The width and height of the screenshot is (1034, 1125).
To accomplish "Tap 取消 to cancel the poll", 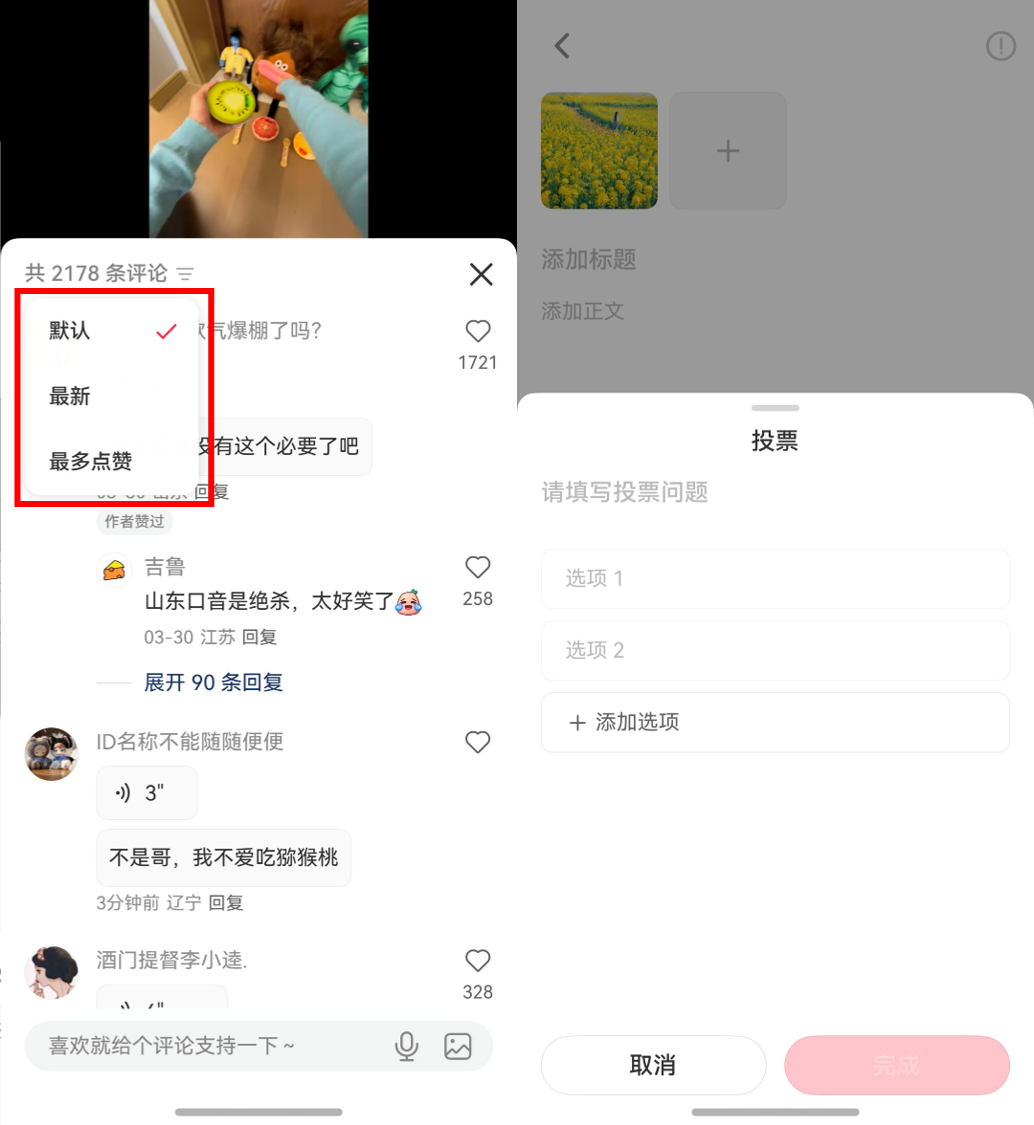I will click(x=653, y=1065).
